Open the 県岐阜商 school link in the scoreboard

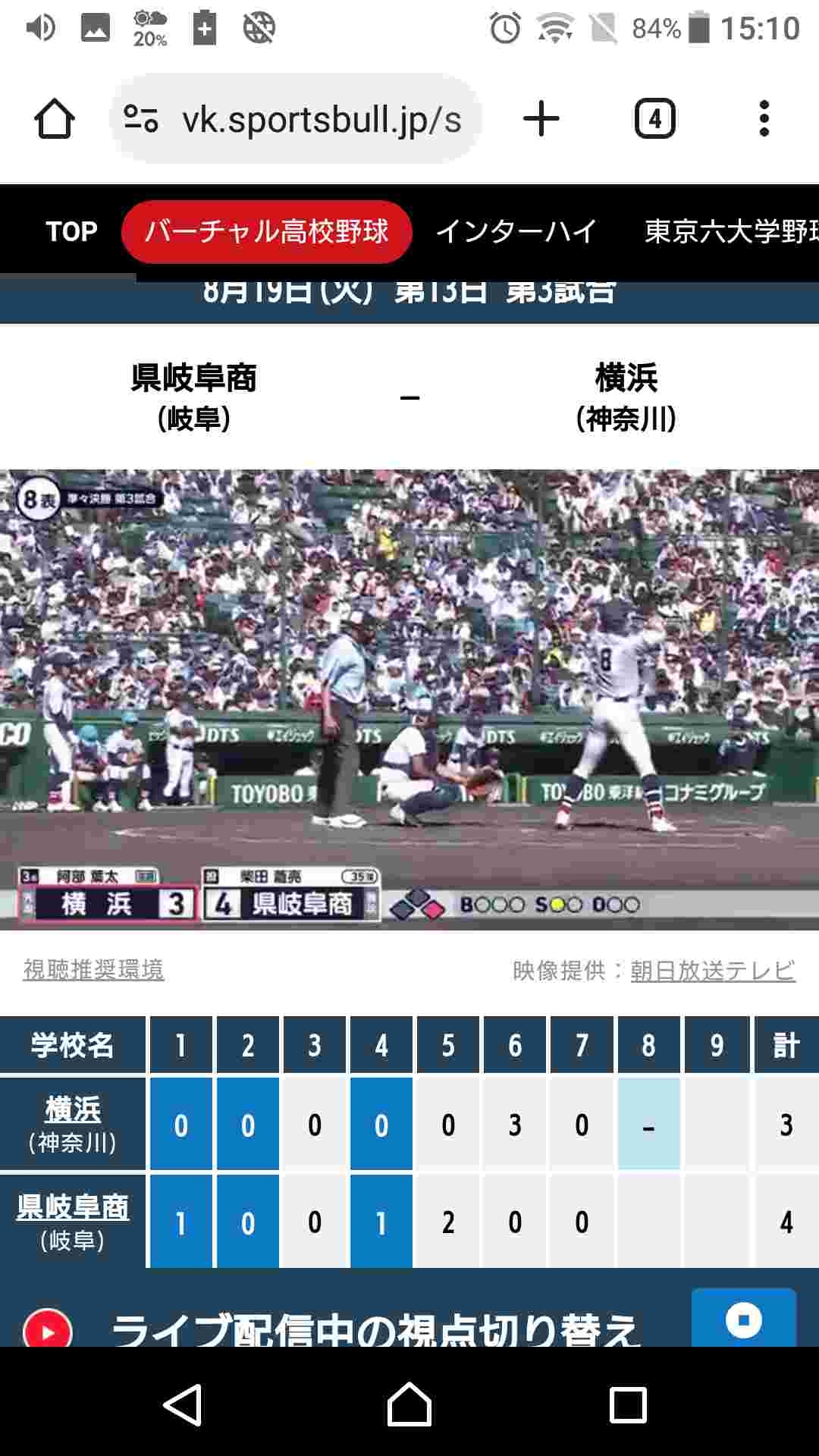click(73, 1207)
